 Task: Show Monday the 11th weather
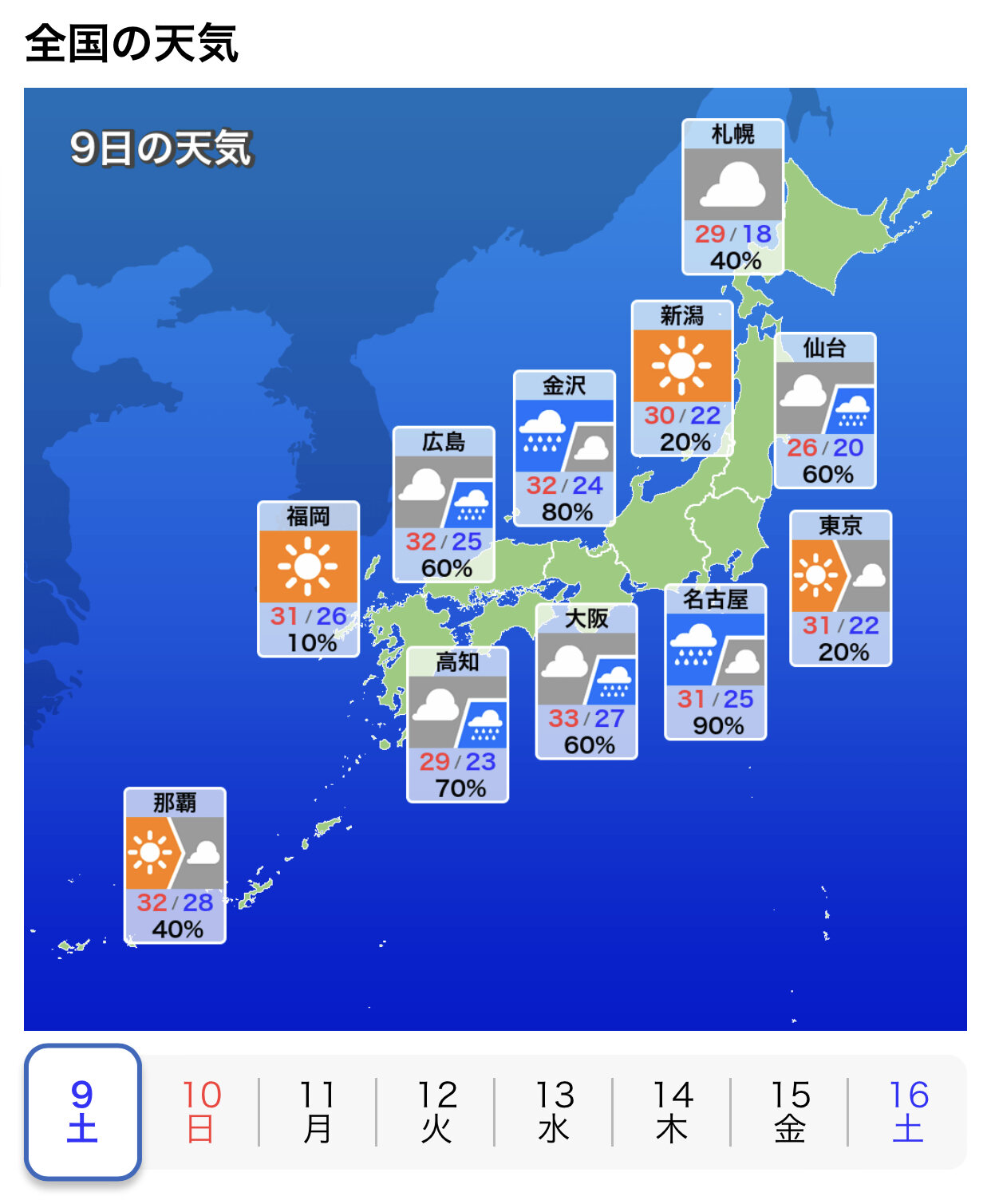tap(318, 1111)
